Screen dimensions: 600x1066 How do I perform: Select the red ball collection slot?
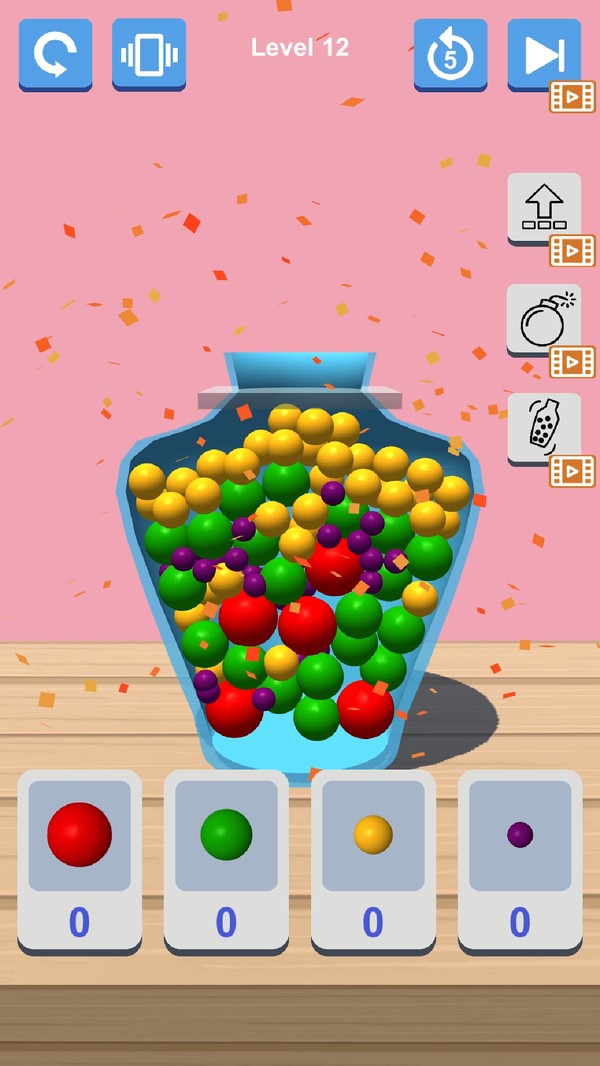[80, 858]
